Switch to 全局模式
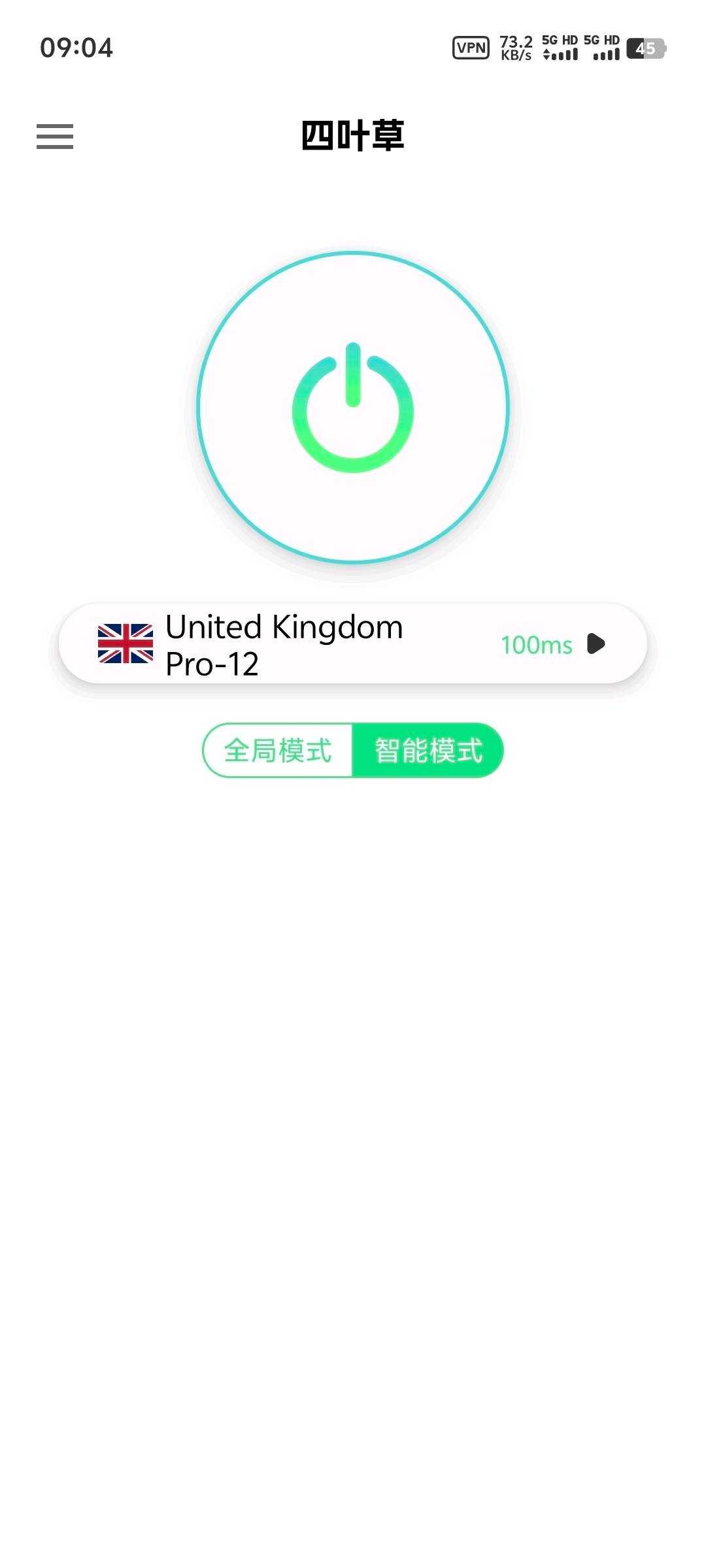Screen dimensions: 706x1568 278,750
